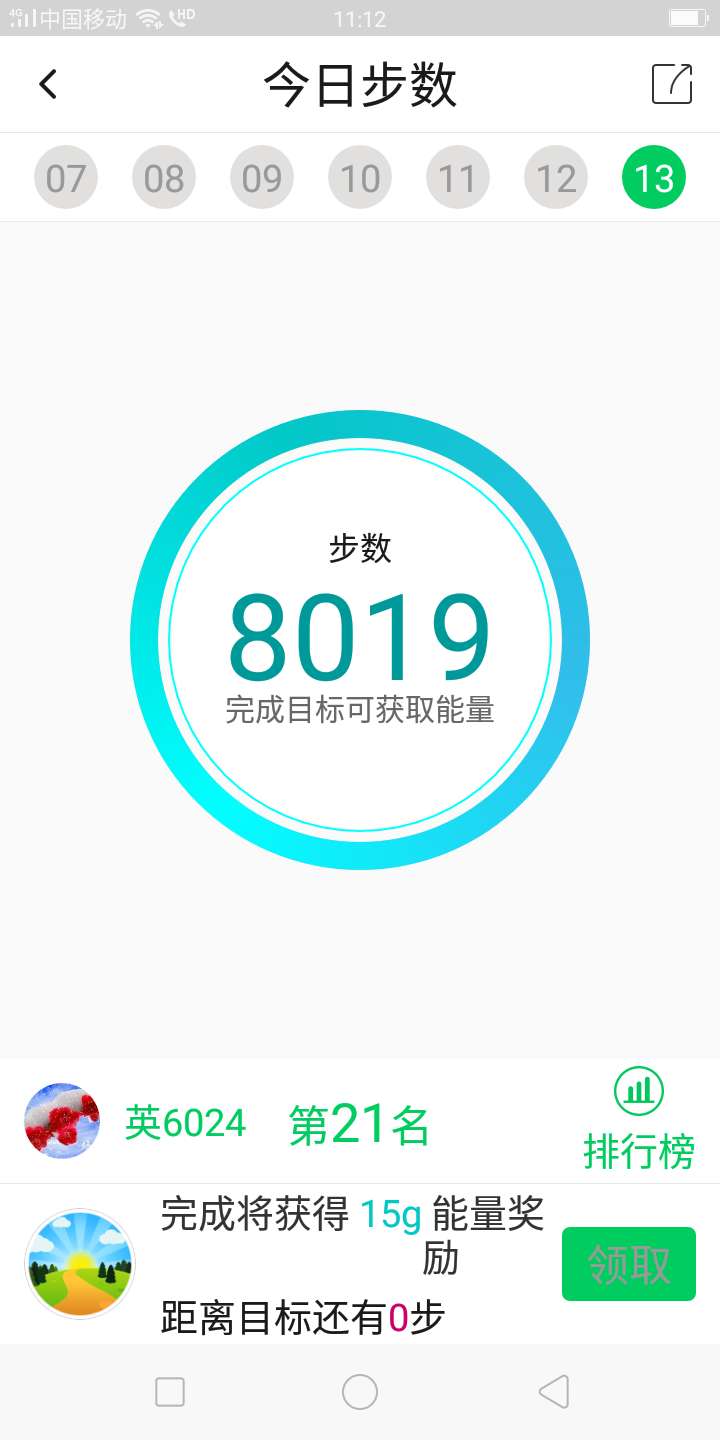Tap the navigation back triangle button
The width and height of the screenshot is (720, 1440).
coord(549,1391)
